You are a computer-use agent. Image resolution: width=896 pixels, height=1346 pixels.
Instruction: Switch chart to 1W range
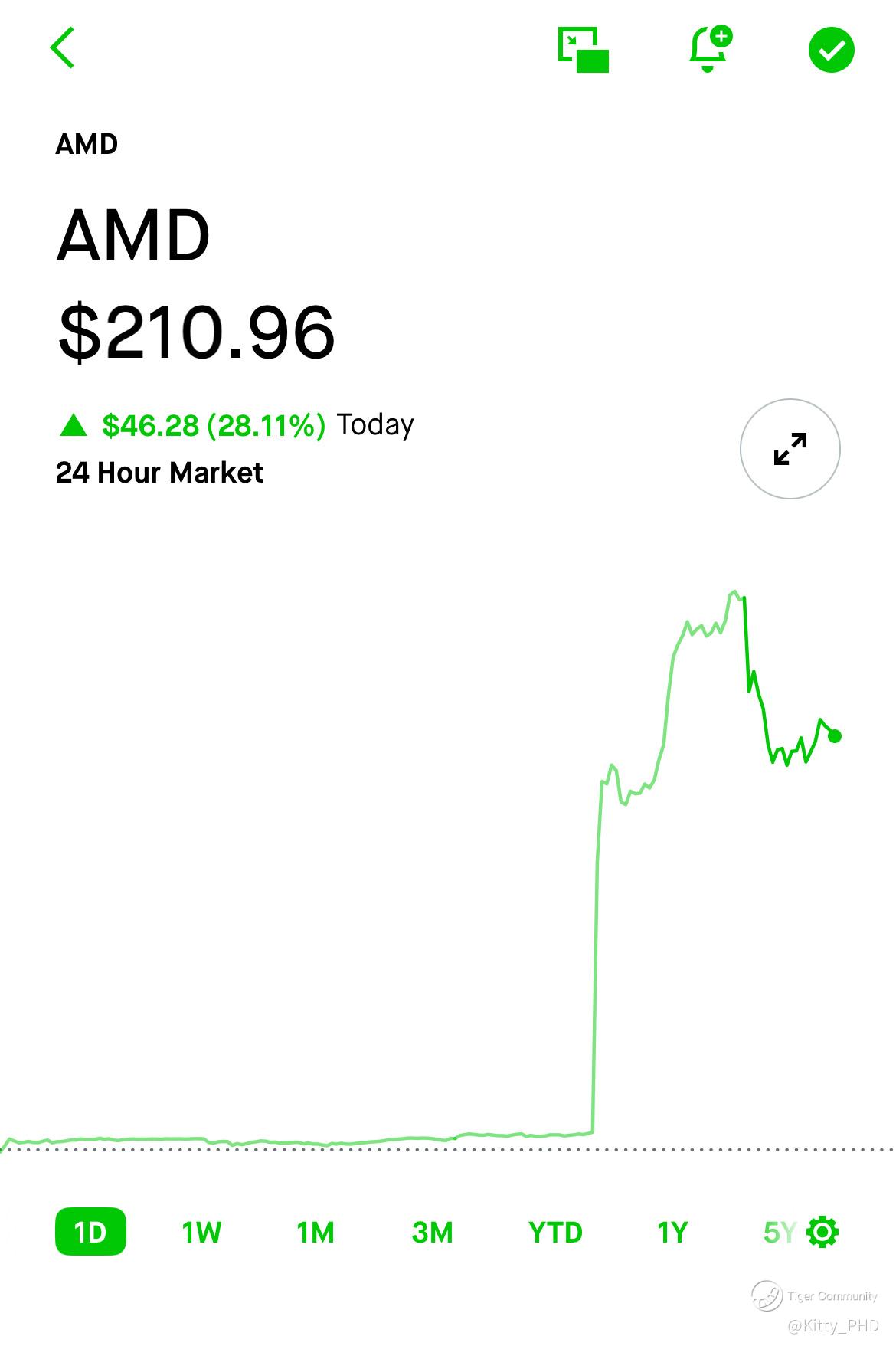point(201,1232)
